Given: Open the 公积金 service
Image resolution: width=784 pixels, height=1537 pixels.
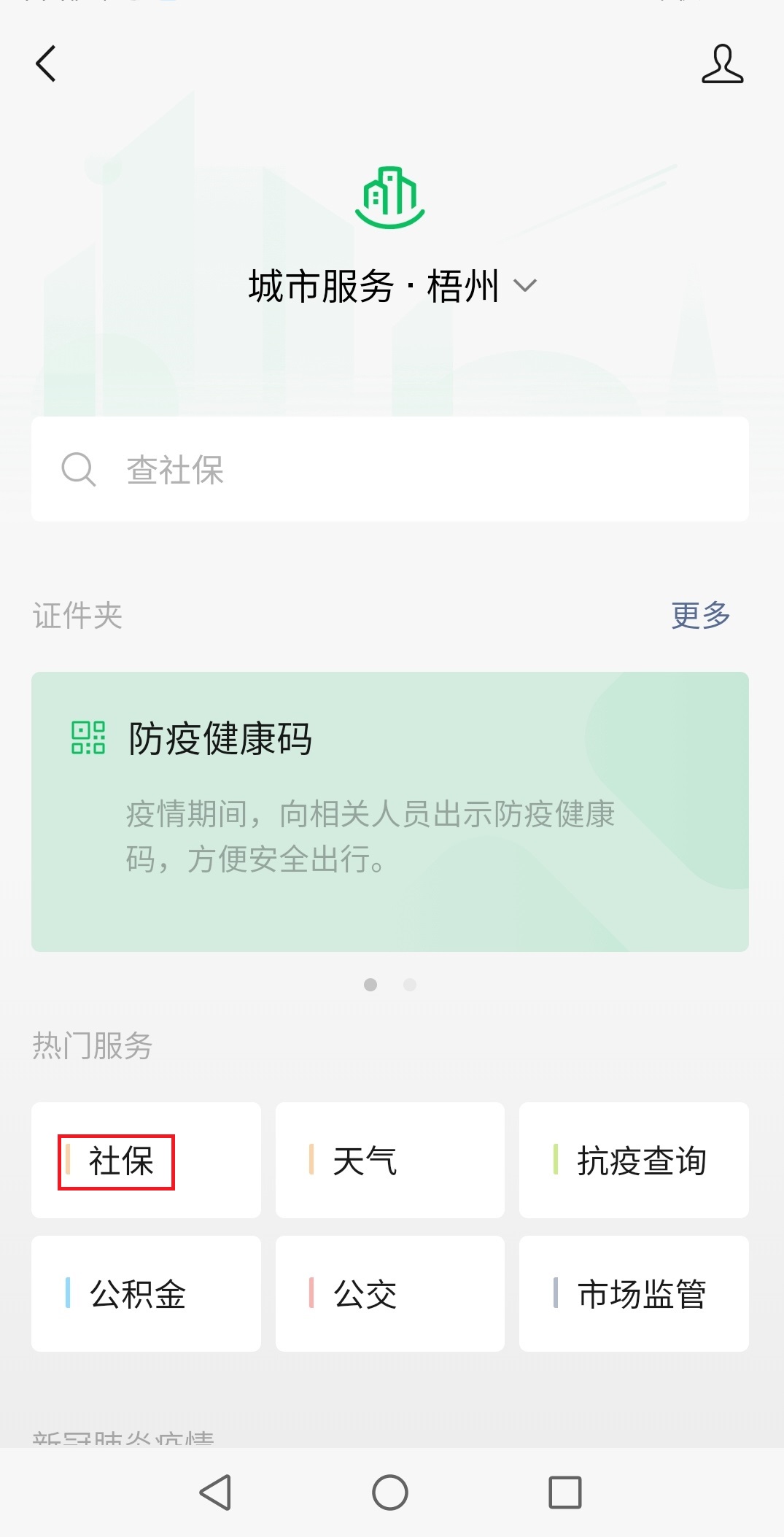Looking at the screenshot, I should (x=146, y=1293).
